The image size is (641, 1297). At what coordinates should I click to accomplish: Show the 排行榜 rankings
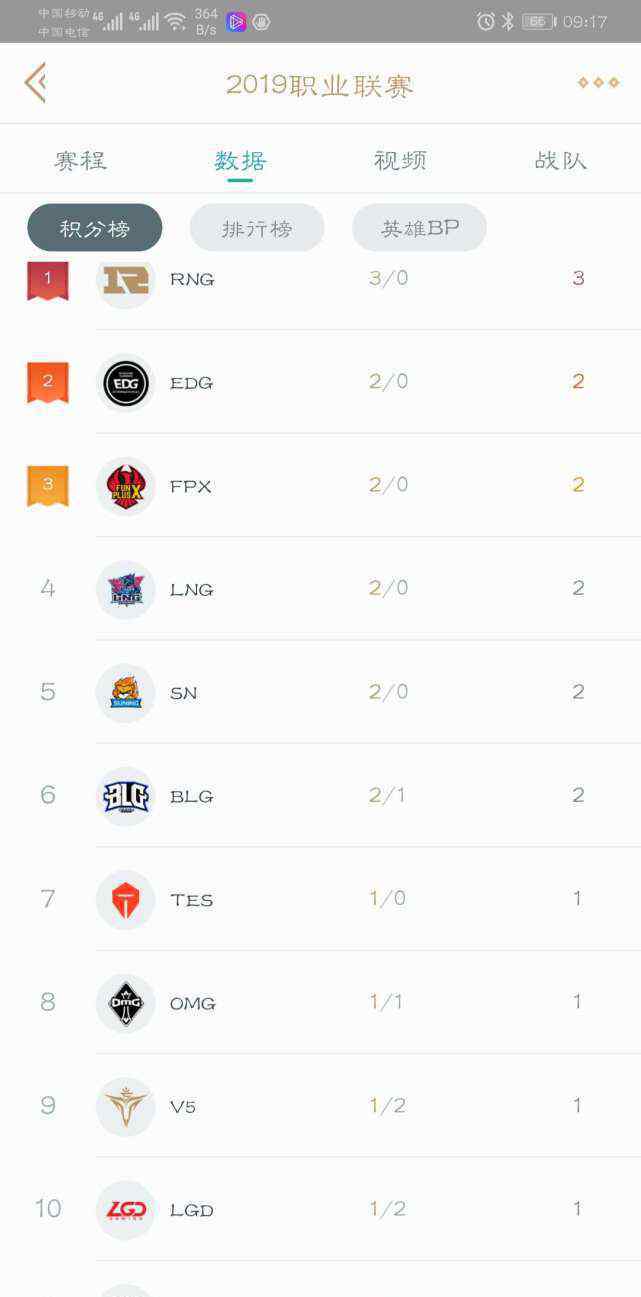click(257, 228)
